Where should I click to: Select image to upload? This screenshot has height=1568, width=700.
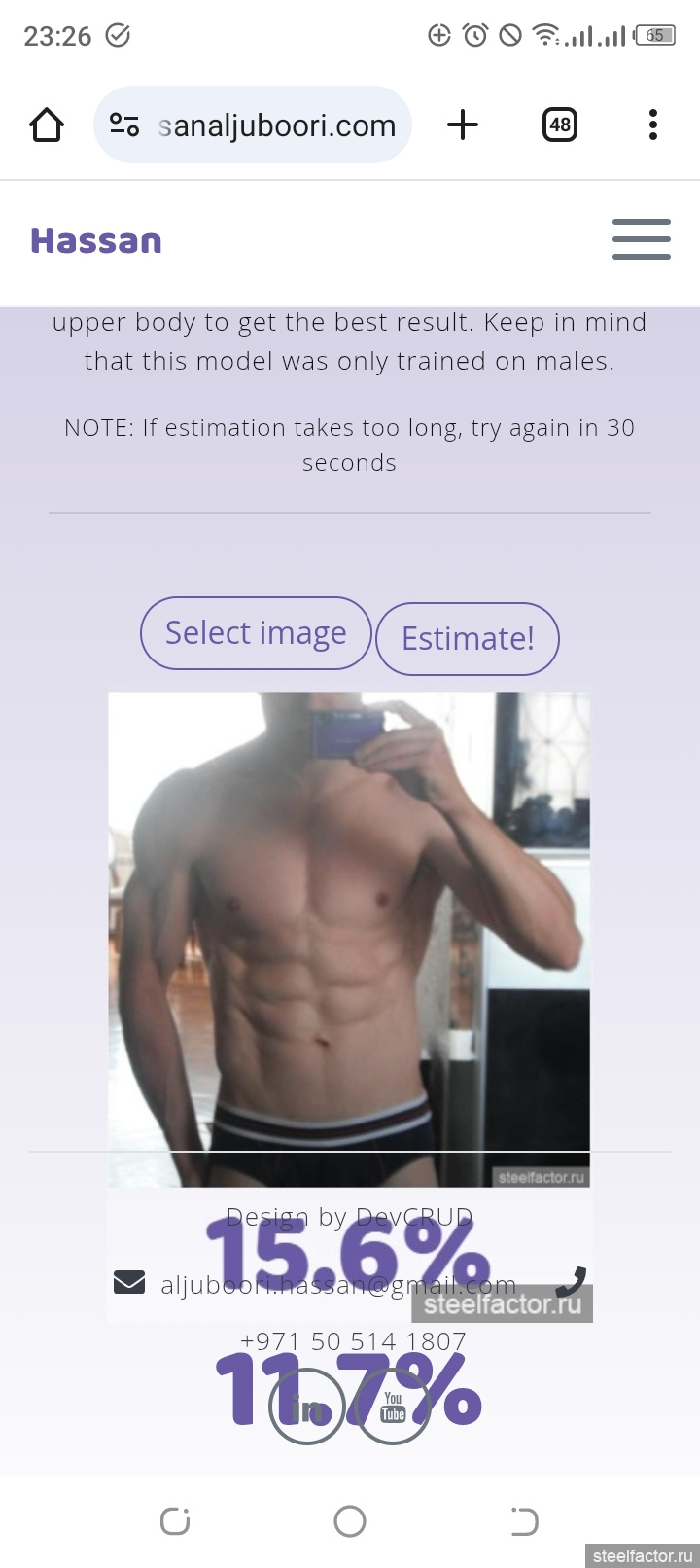tap(256, 633)
